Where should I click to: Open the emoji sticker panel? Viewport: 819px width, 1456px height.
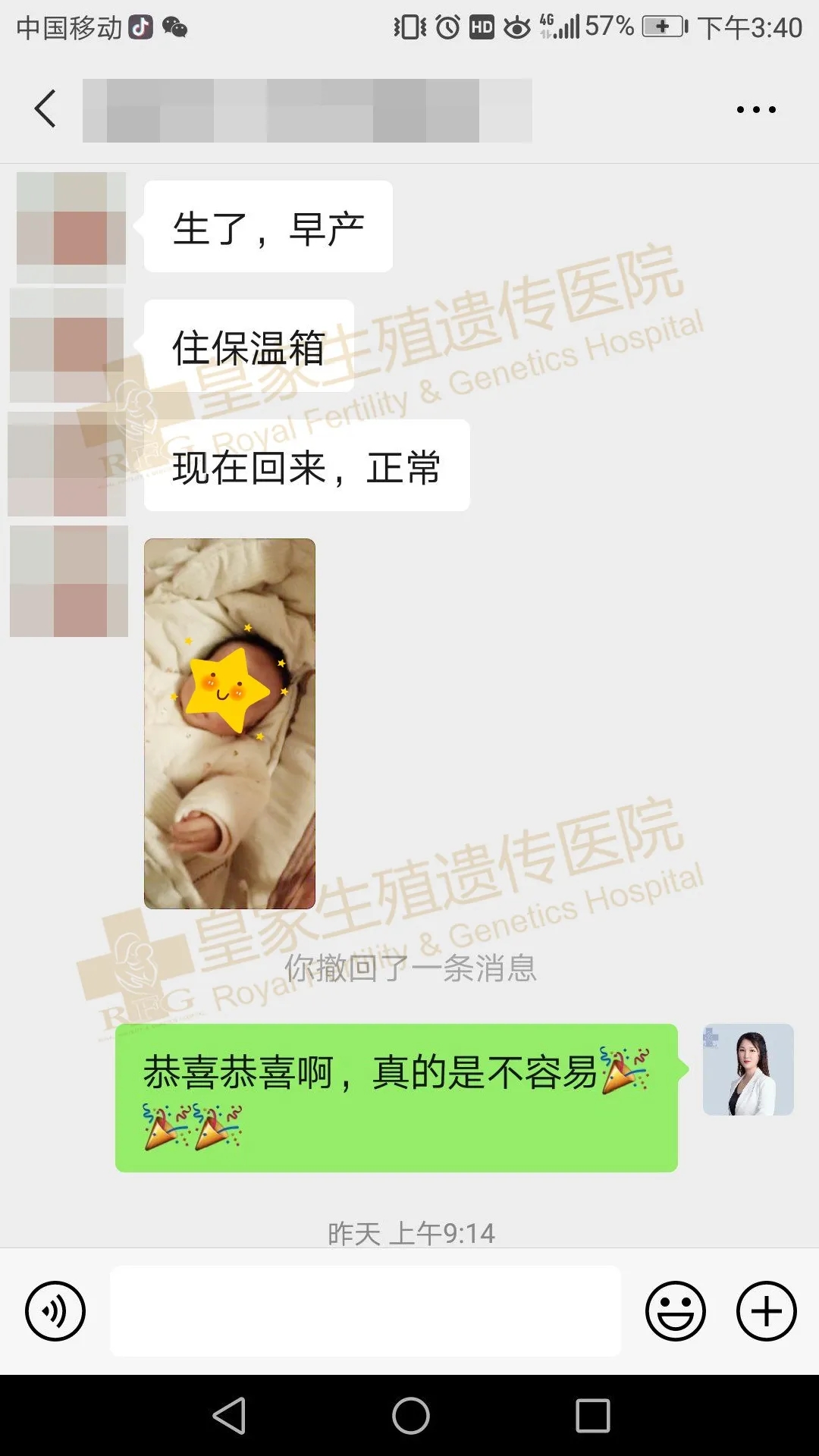(675, 1311)
